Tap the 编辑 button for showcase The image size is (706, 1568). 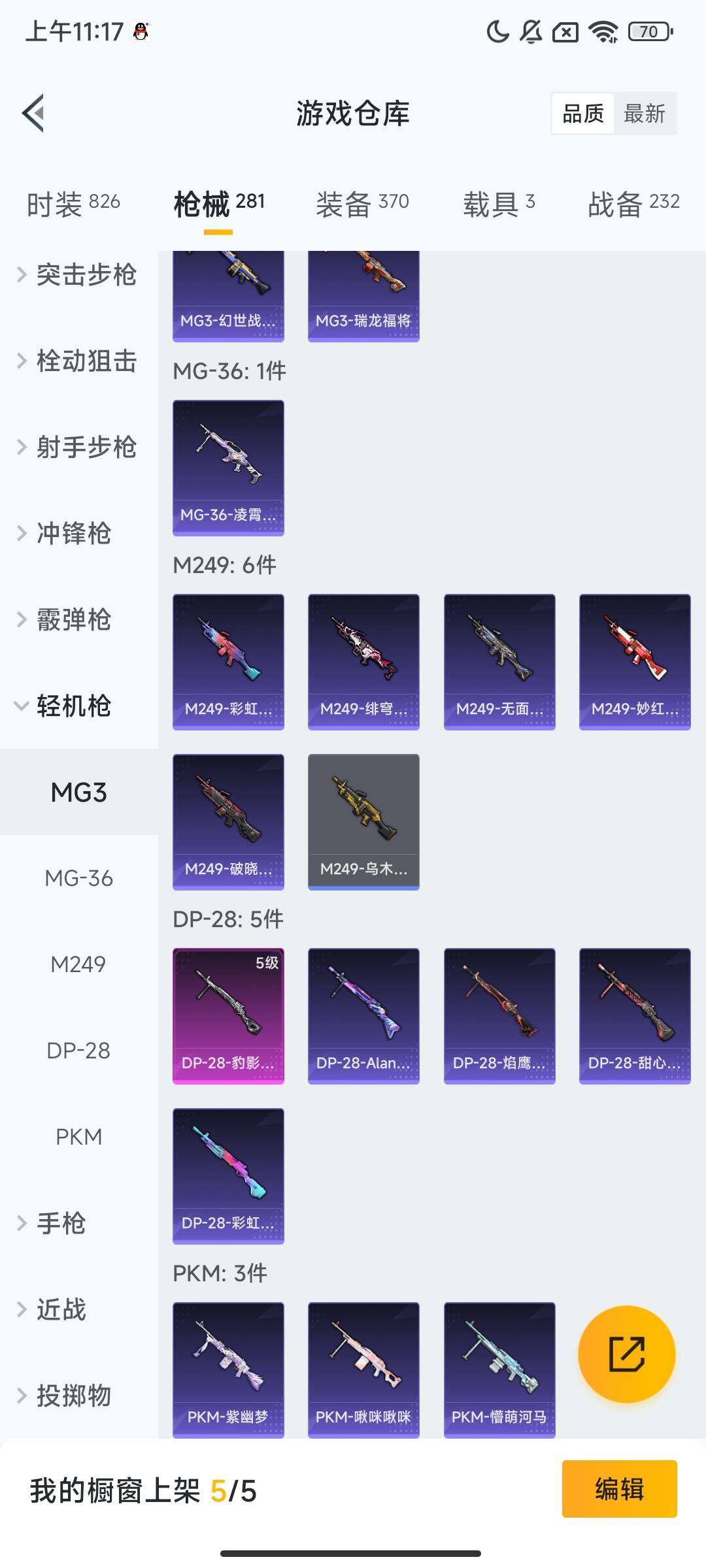point(619,1489)
